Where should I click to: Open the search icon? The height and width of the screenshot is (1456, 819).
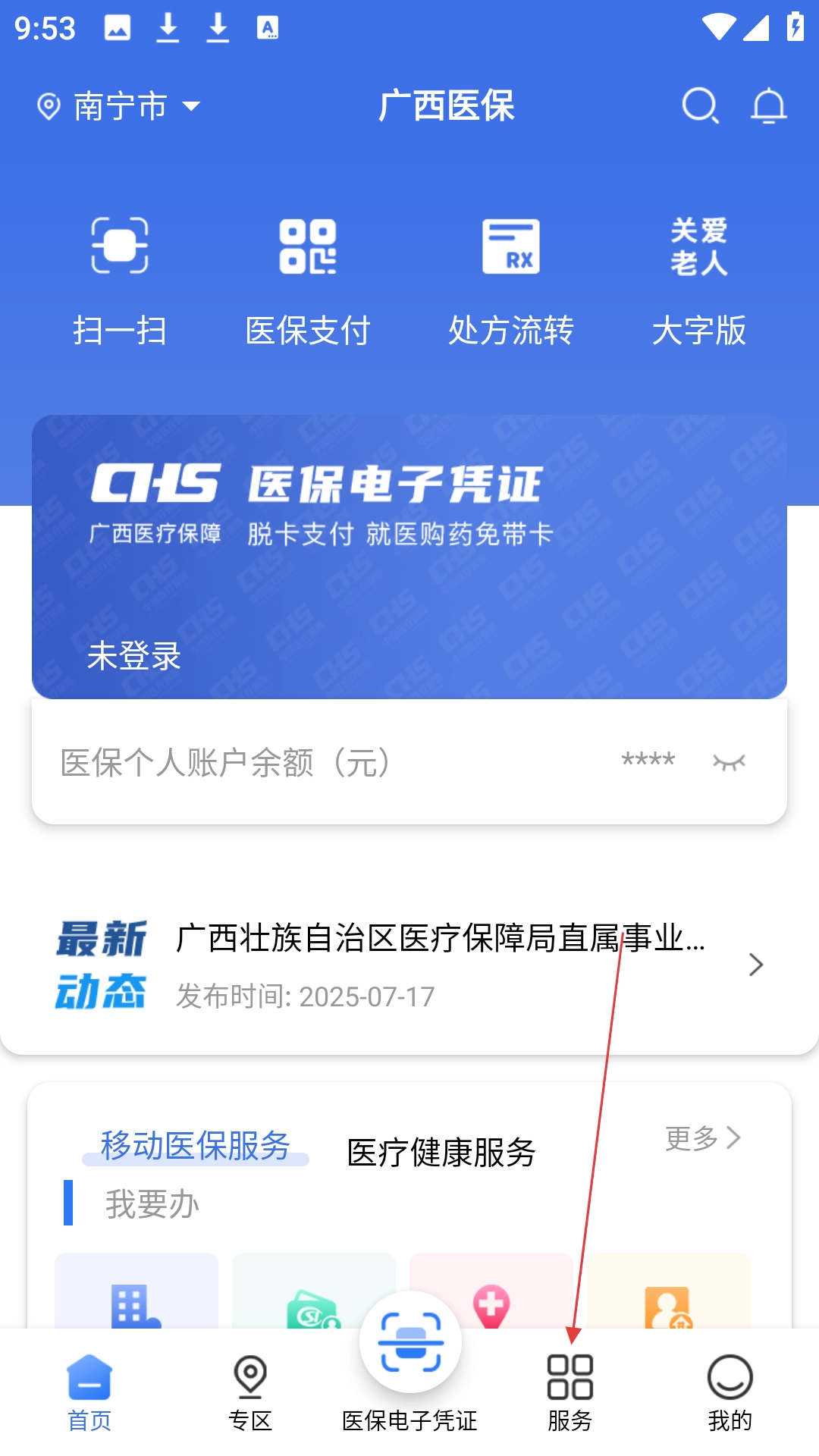tap(699, 105)
